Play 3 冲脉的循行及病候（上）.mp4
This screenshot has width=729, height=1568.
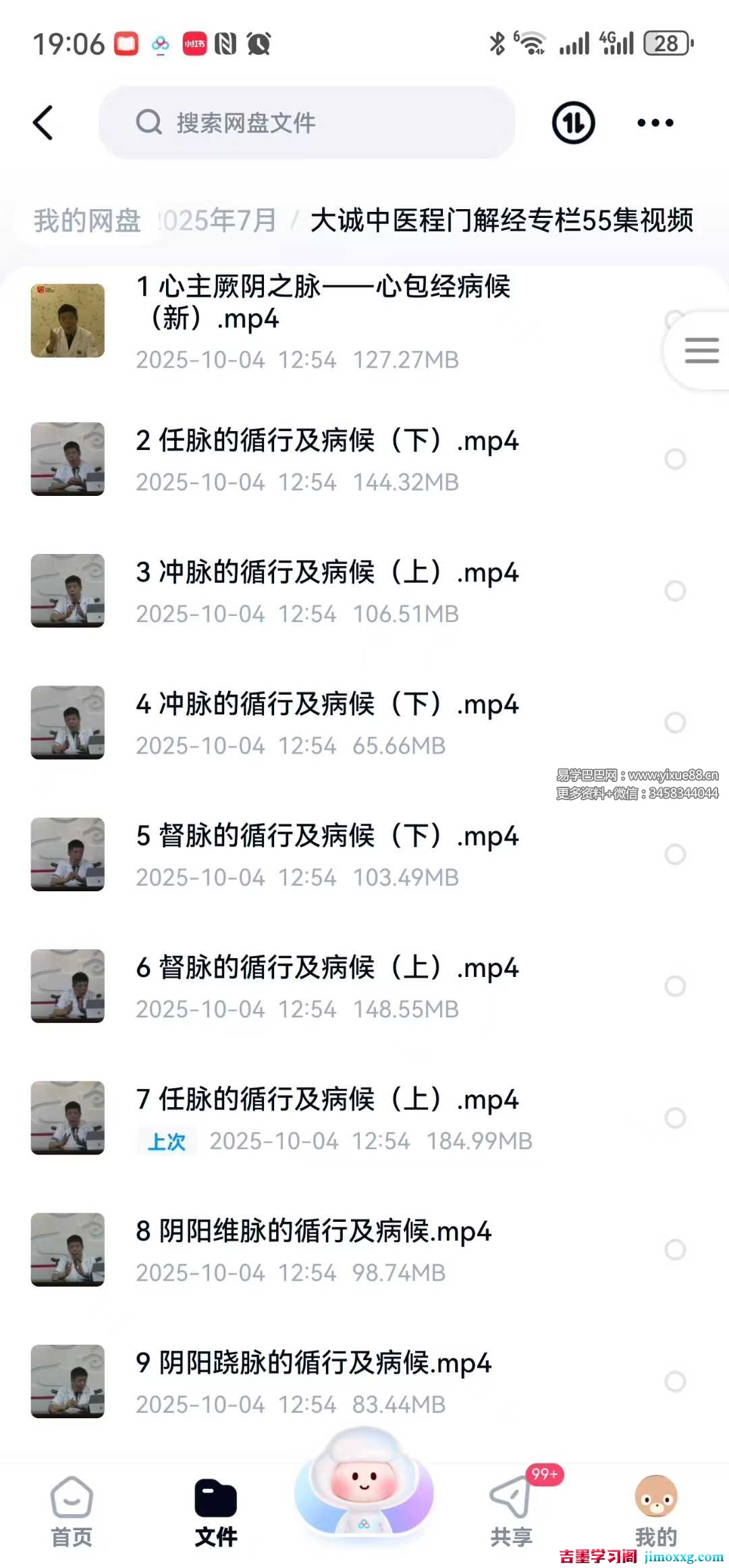tap(327, 573)
